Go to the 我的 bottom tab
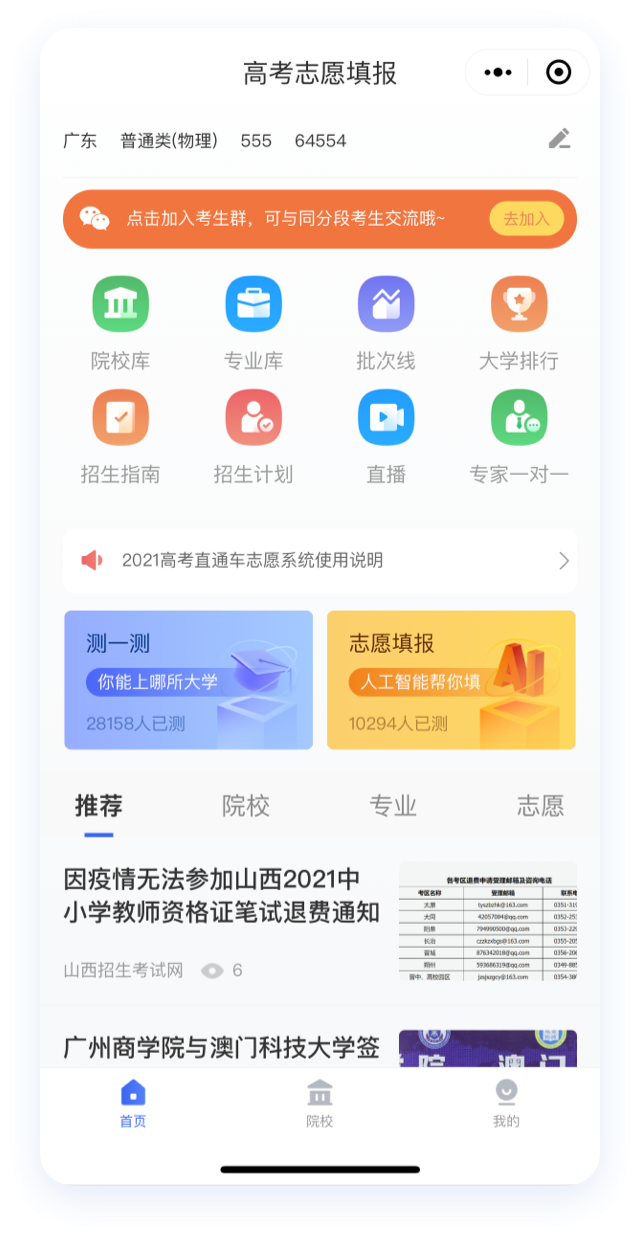Screen dimensions: 640x1238 click(506, 1104)
